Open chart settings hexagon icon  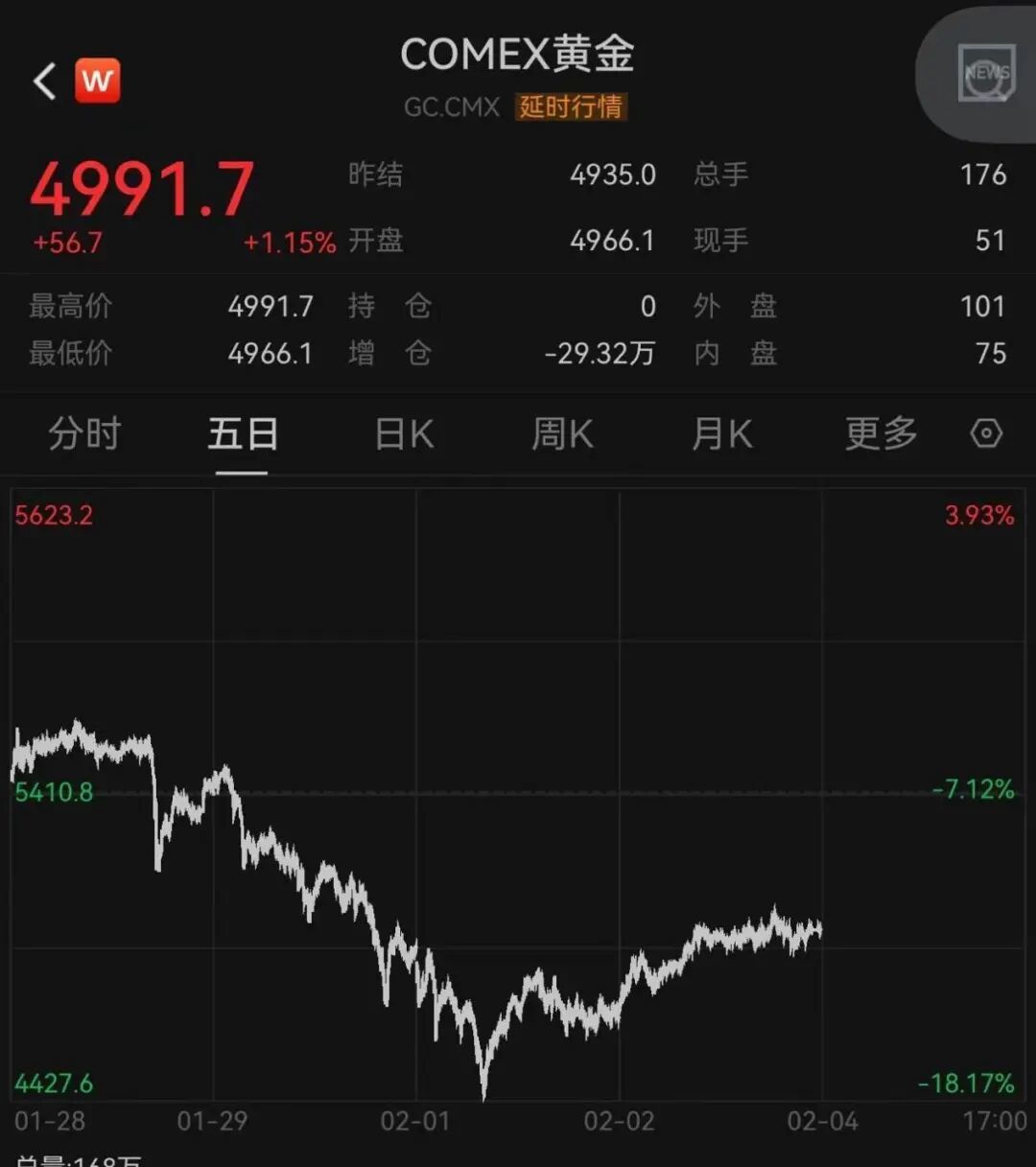pos(986,433)
